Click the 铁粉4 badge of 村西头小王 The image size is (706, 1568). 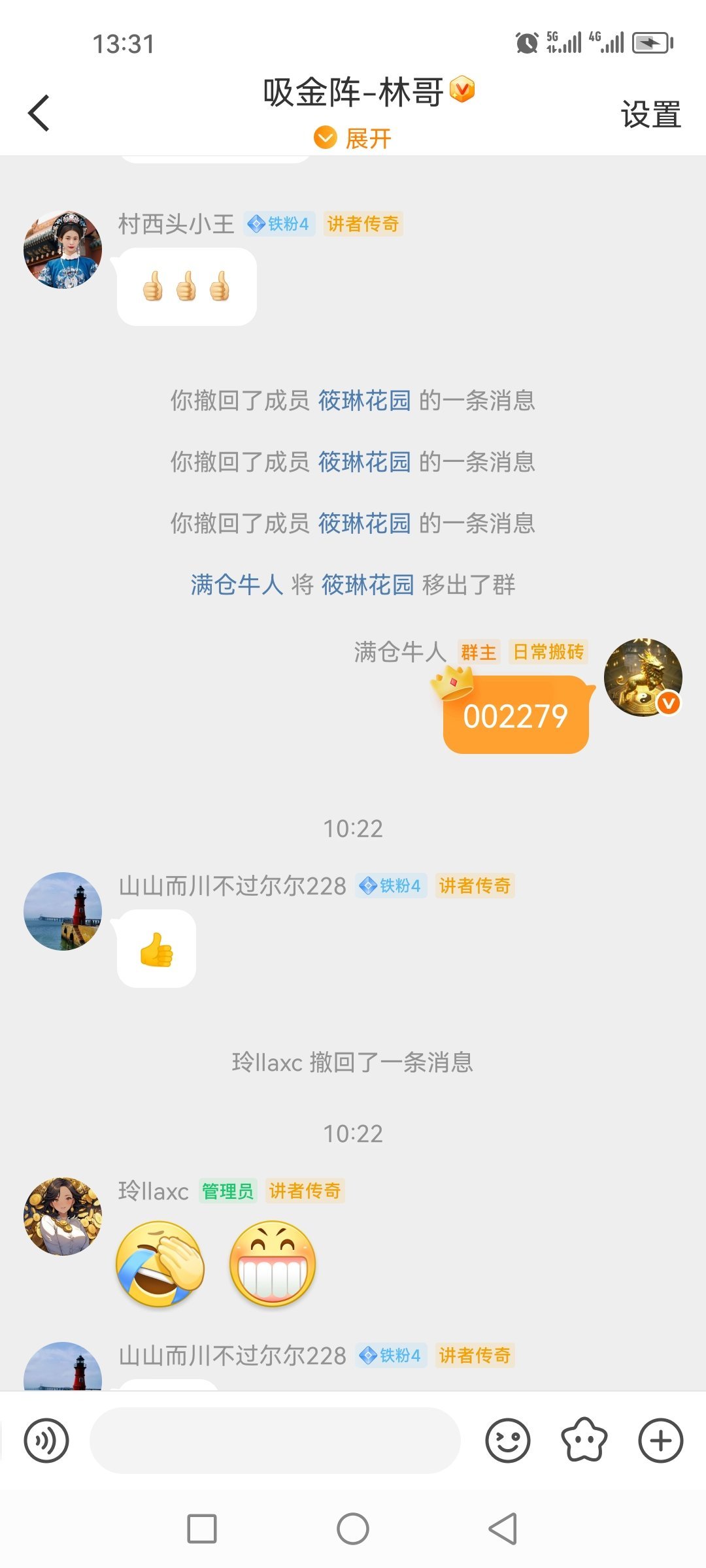coord(280,223)
